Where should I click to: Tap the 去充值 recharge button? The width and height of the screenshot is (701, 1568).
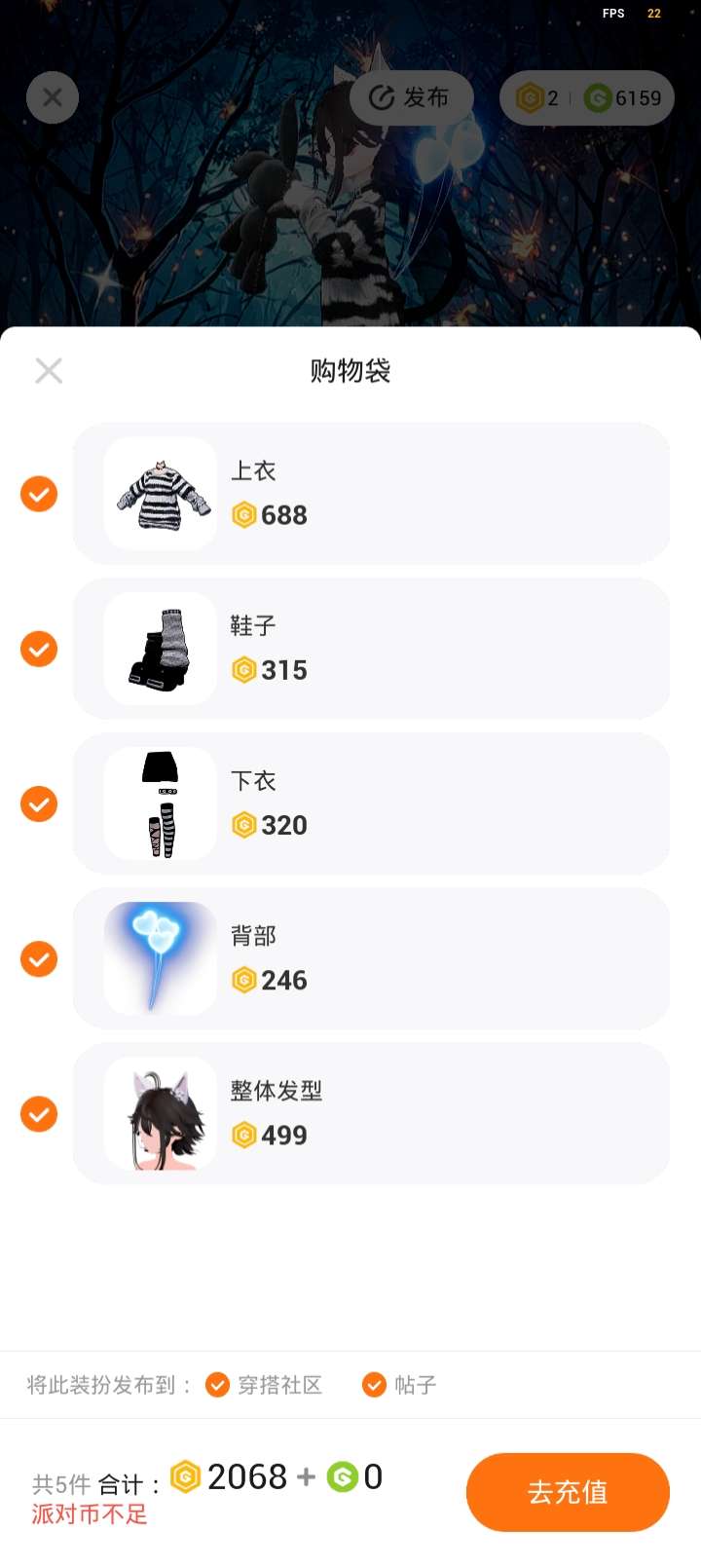point(568,1491)
